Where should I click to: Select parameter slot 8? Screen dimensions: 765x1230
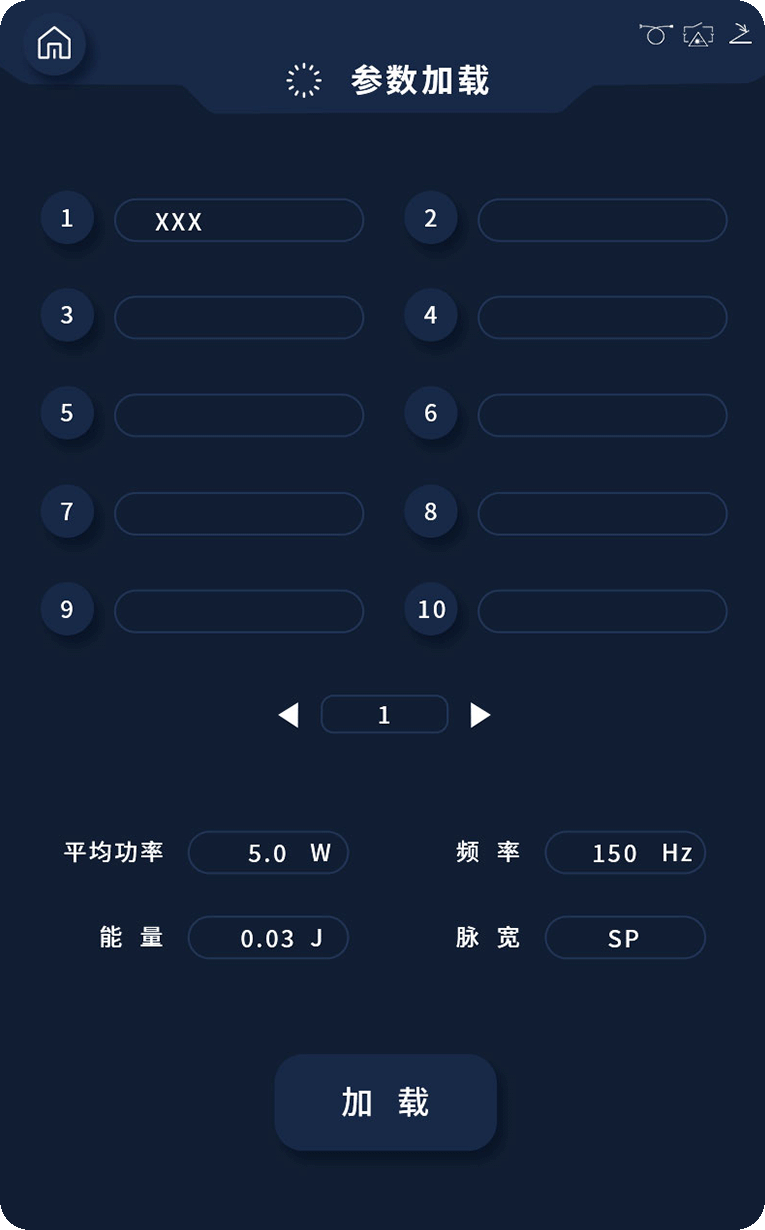pos(602,513)
